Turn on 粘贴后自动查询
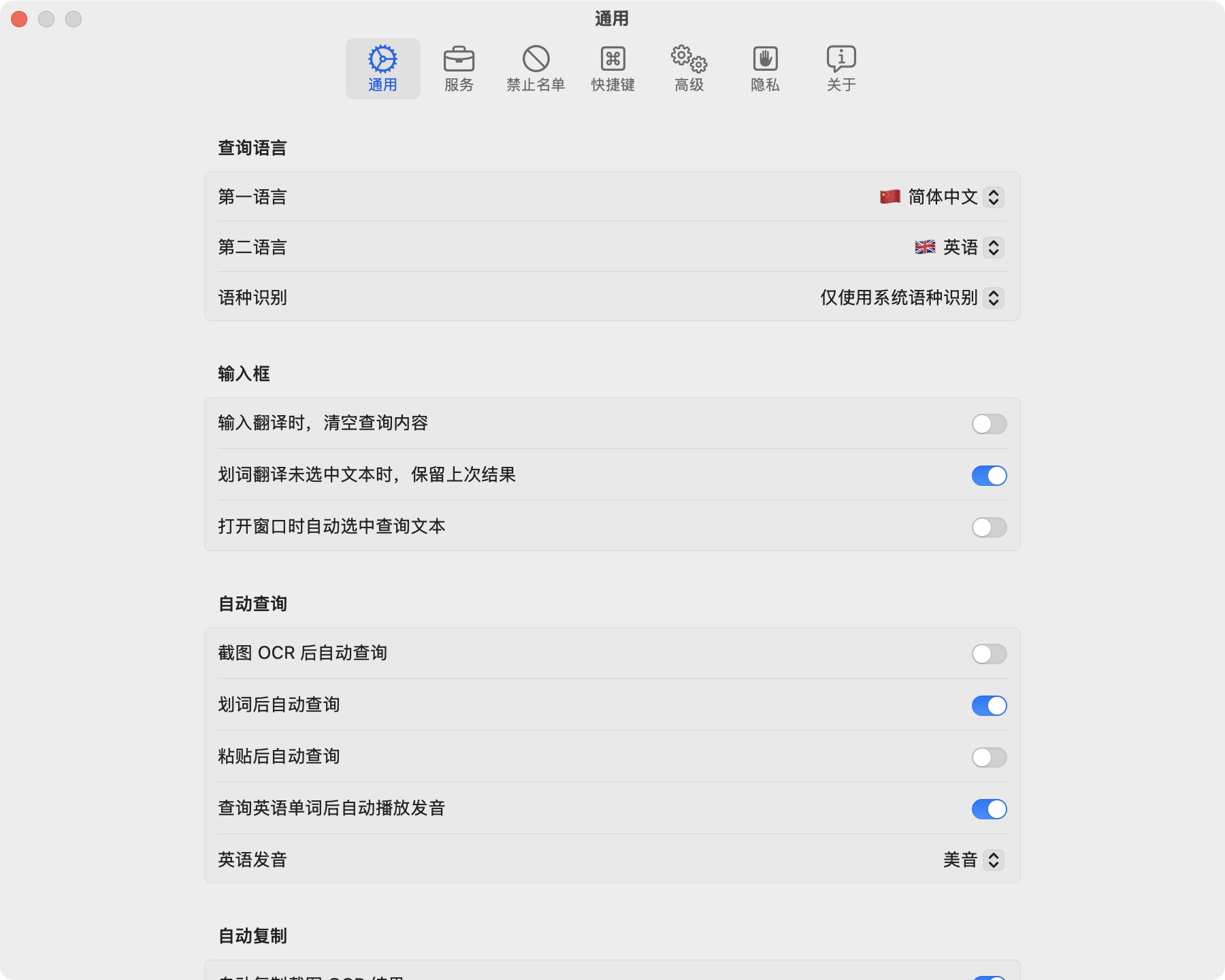 989,757
